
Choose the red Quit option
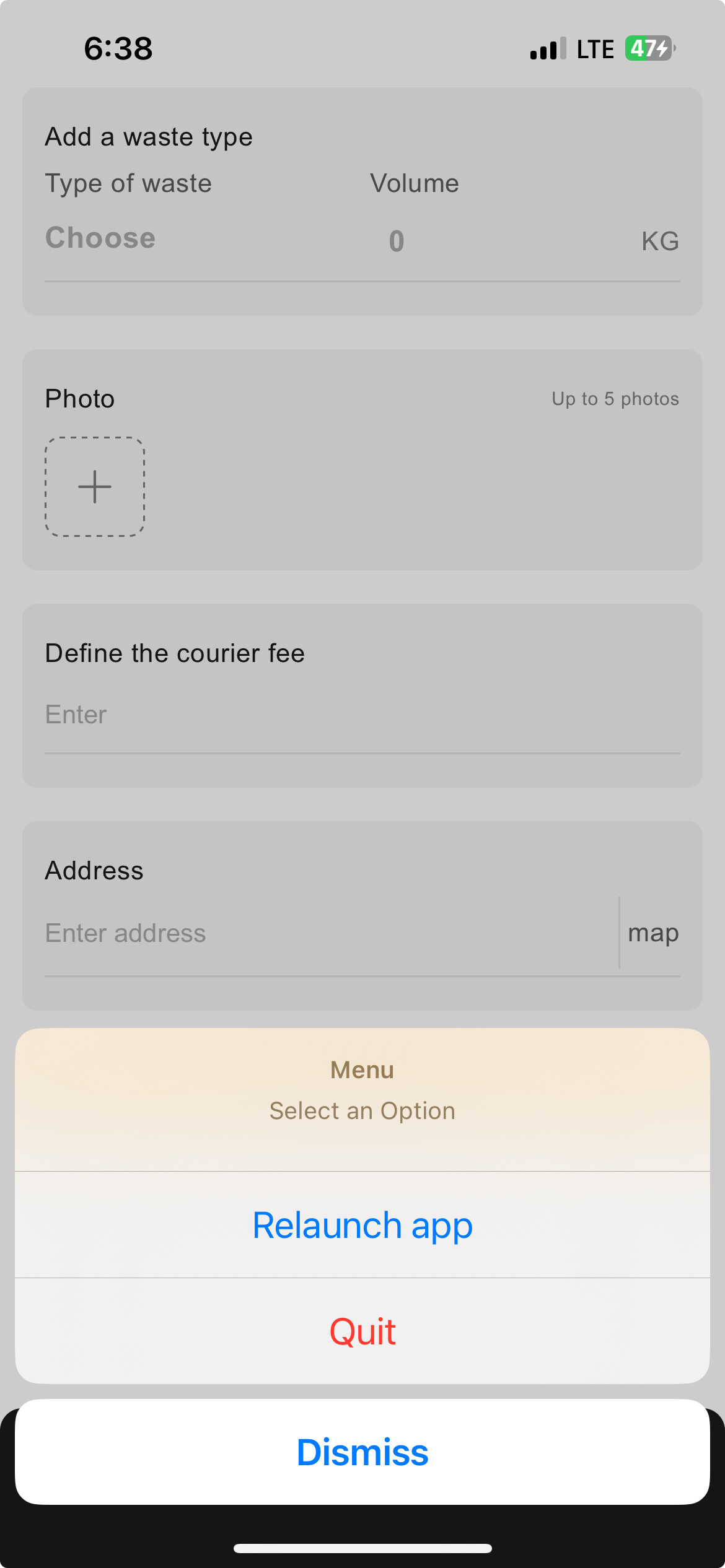[362, 1331]
